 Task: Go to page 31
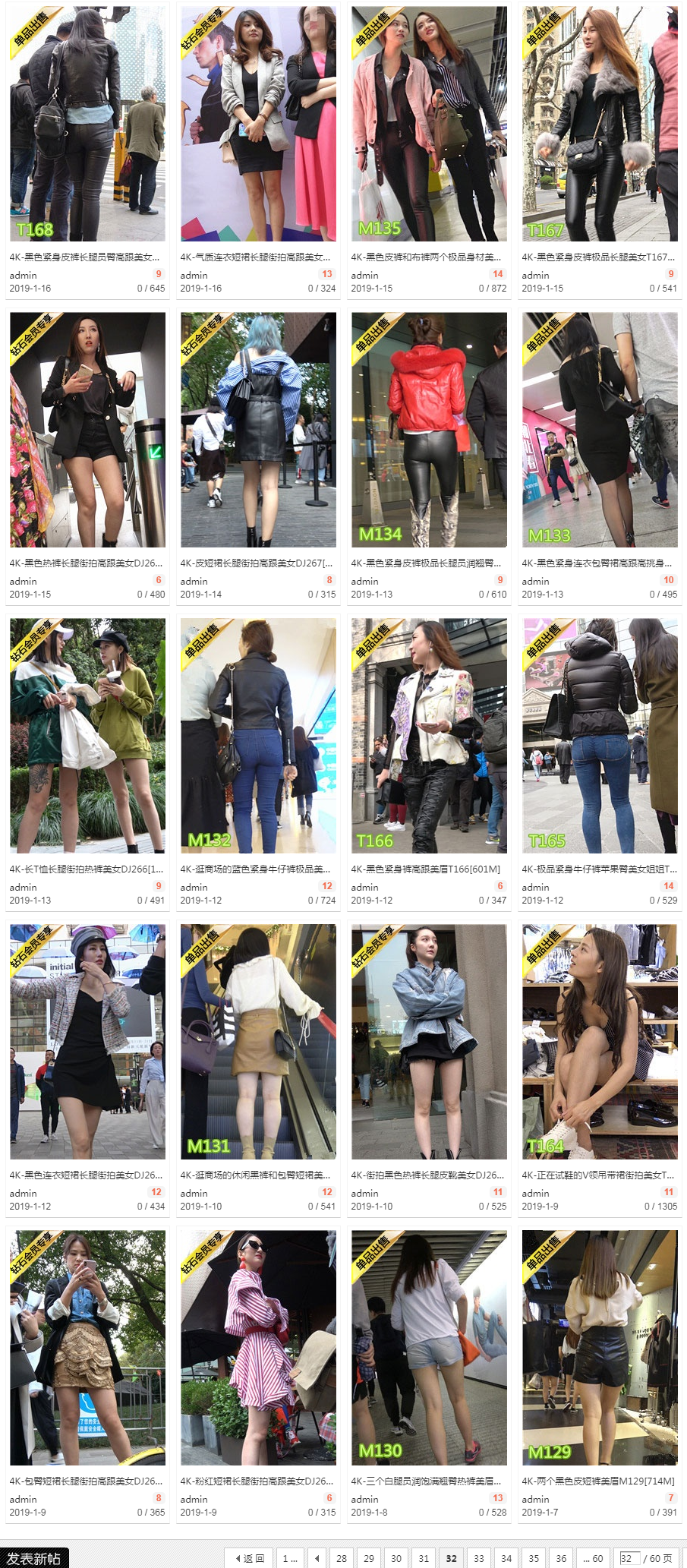pos(424,1558)
